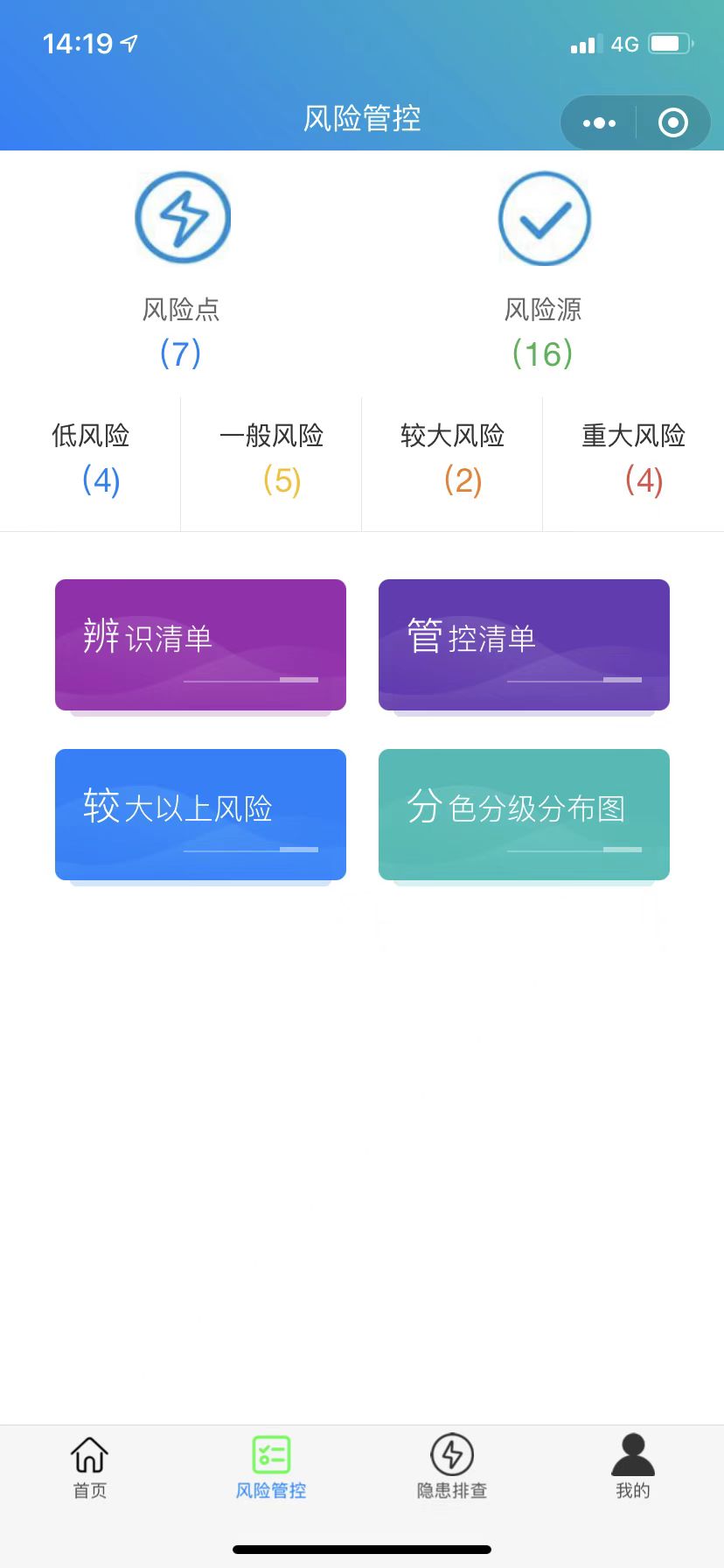The height and width of the screenshot is (1568, 724).
Task: Go to the 隐患排查 tab
Action: [452, 1467]
